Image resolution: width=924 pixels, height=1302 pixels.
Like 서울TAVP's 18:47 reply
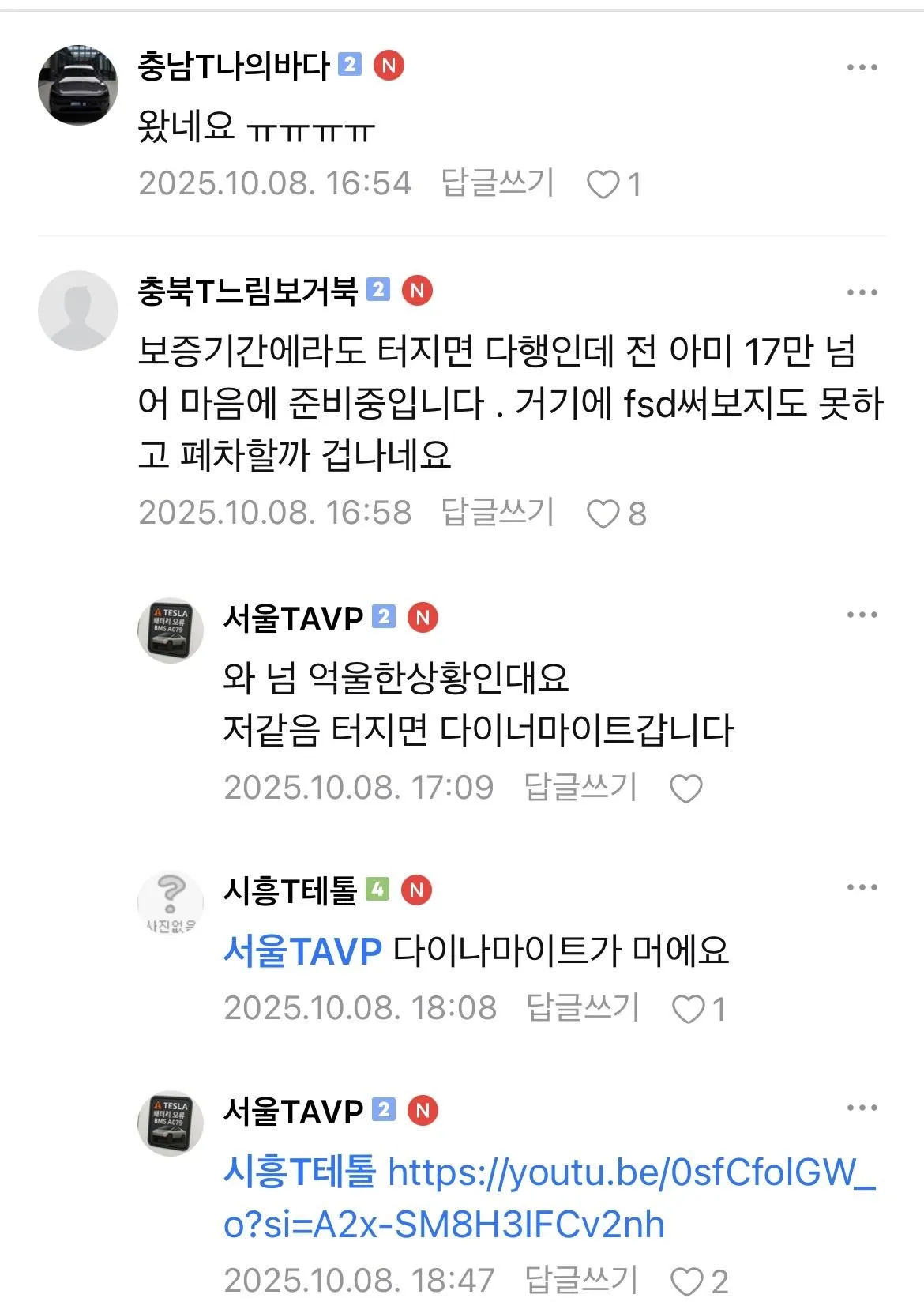pos(685,1281)
